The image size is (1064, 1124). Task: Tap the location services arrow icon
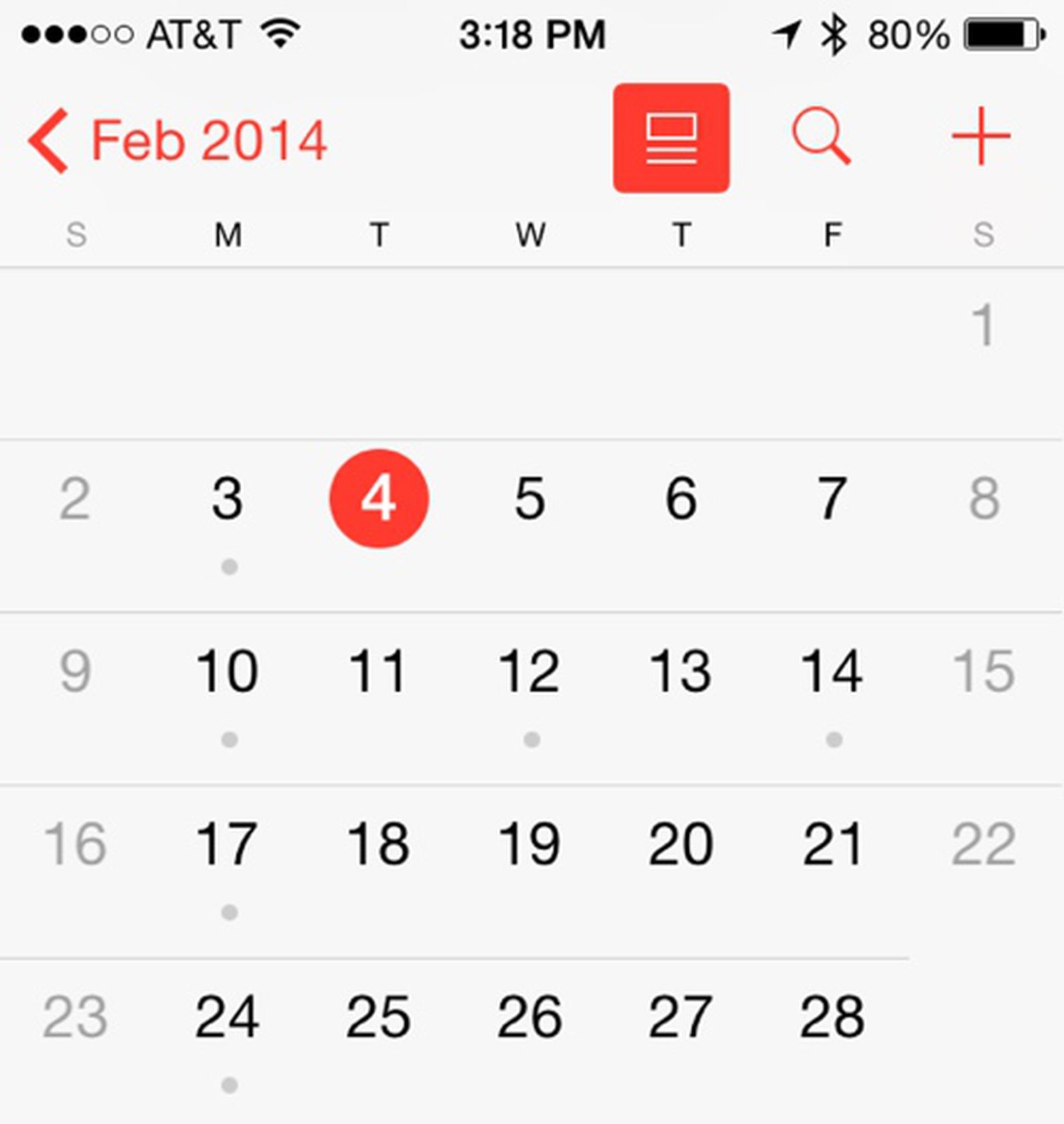point(788,33)
